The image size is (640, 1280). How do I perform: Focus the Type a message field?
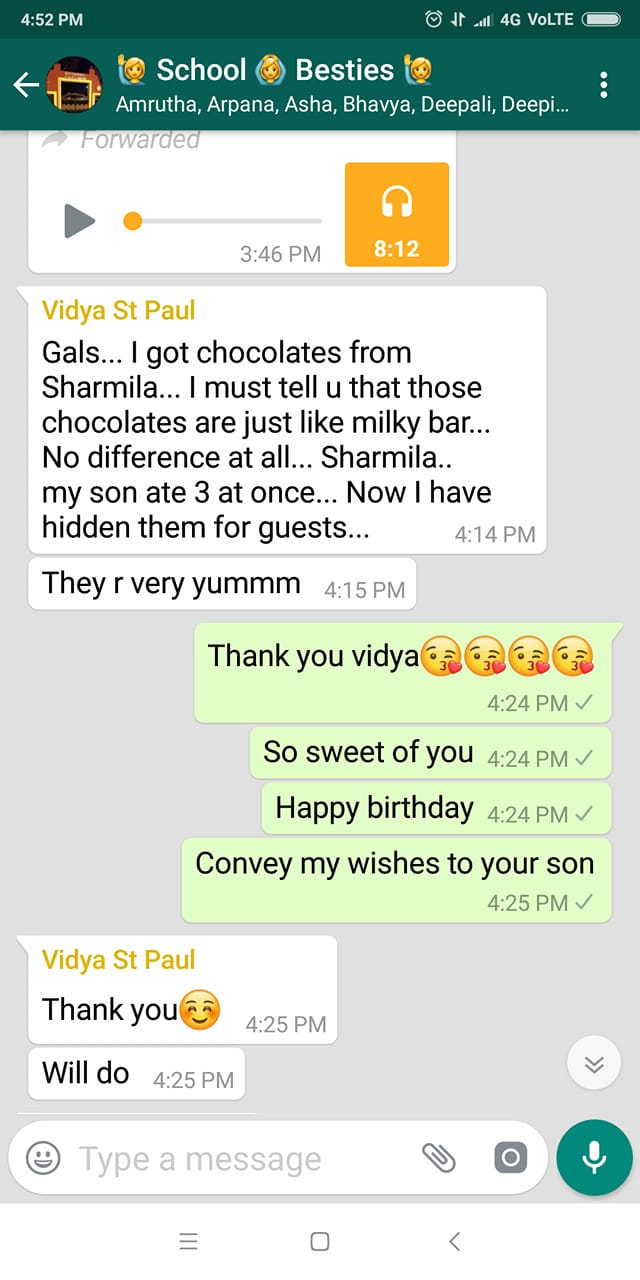click(x=240, y=1158)
